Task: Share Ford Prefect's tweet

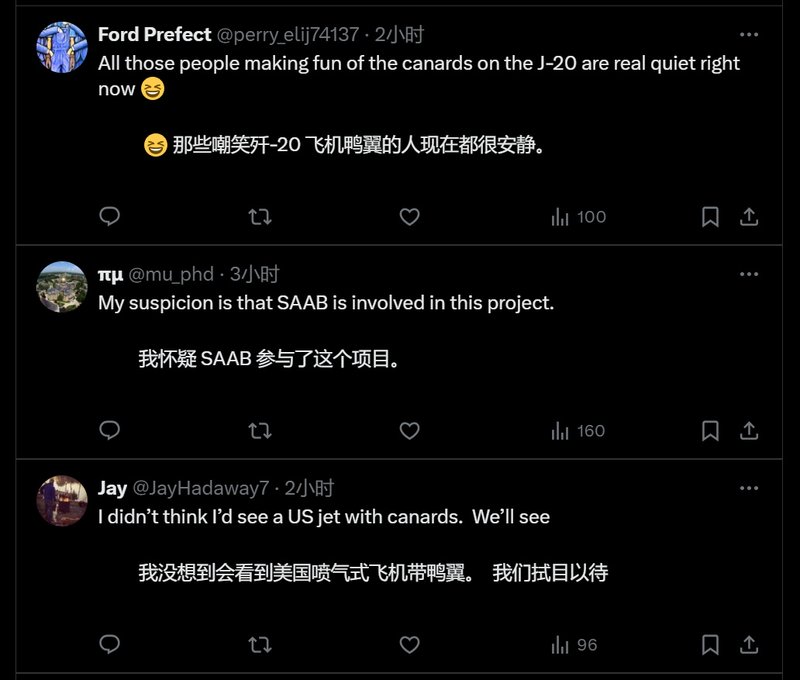Action: tap(749, 216)
